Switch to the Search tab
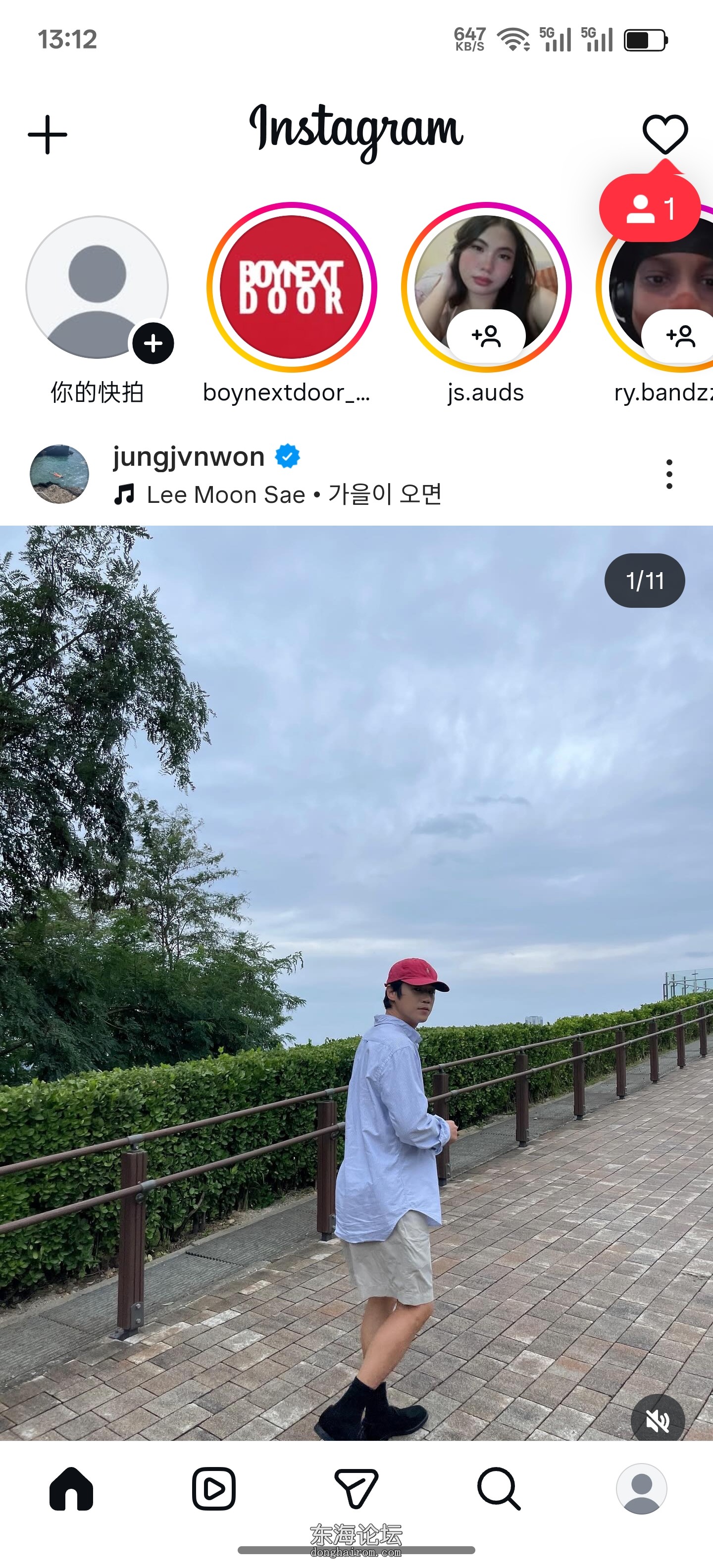The height and width of the screenshot is (1568, 713). tap(499, 1489)
